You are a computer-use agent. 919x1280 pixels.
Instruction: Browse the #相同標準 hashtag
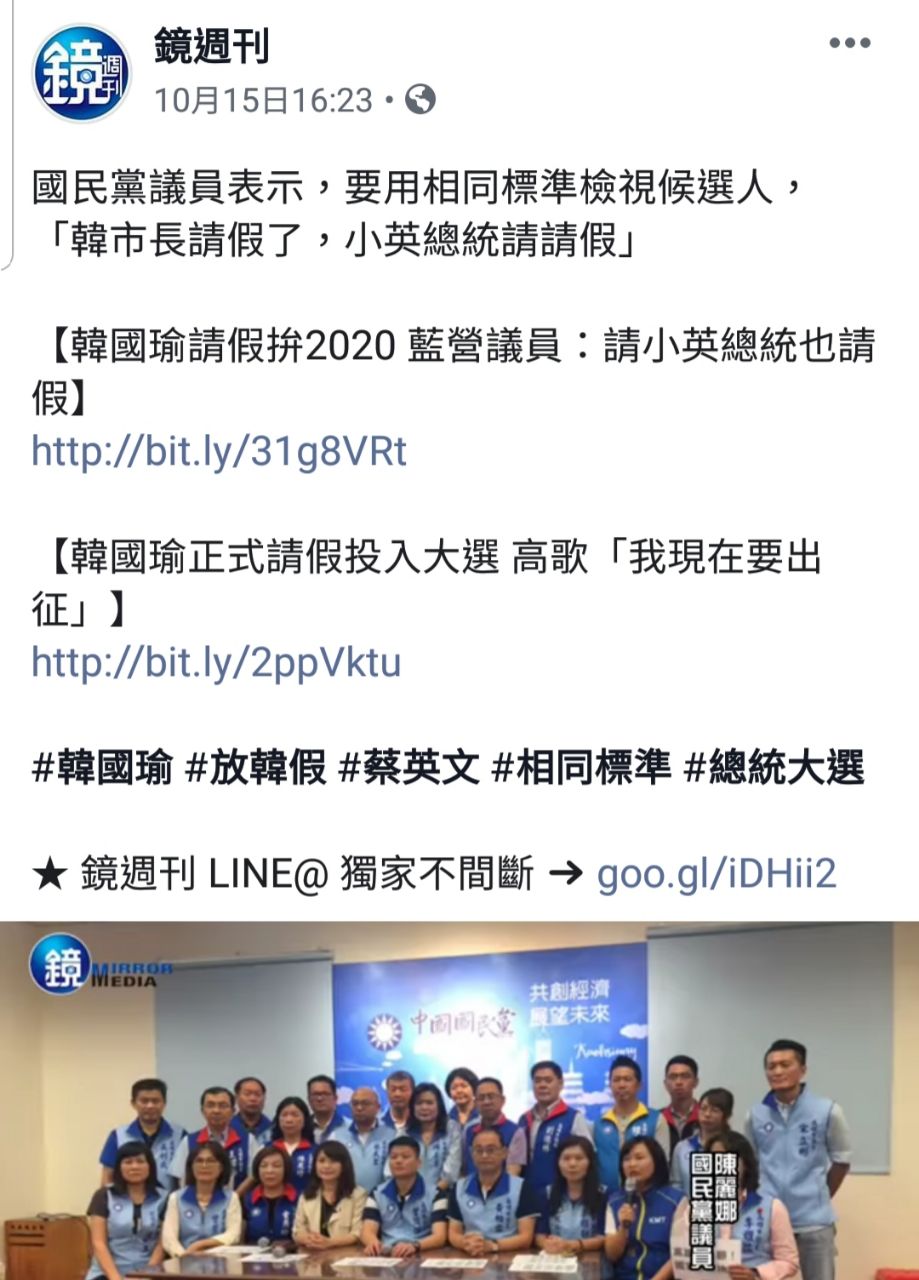click(580, 769)
